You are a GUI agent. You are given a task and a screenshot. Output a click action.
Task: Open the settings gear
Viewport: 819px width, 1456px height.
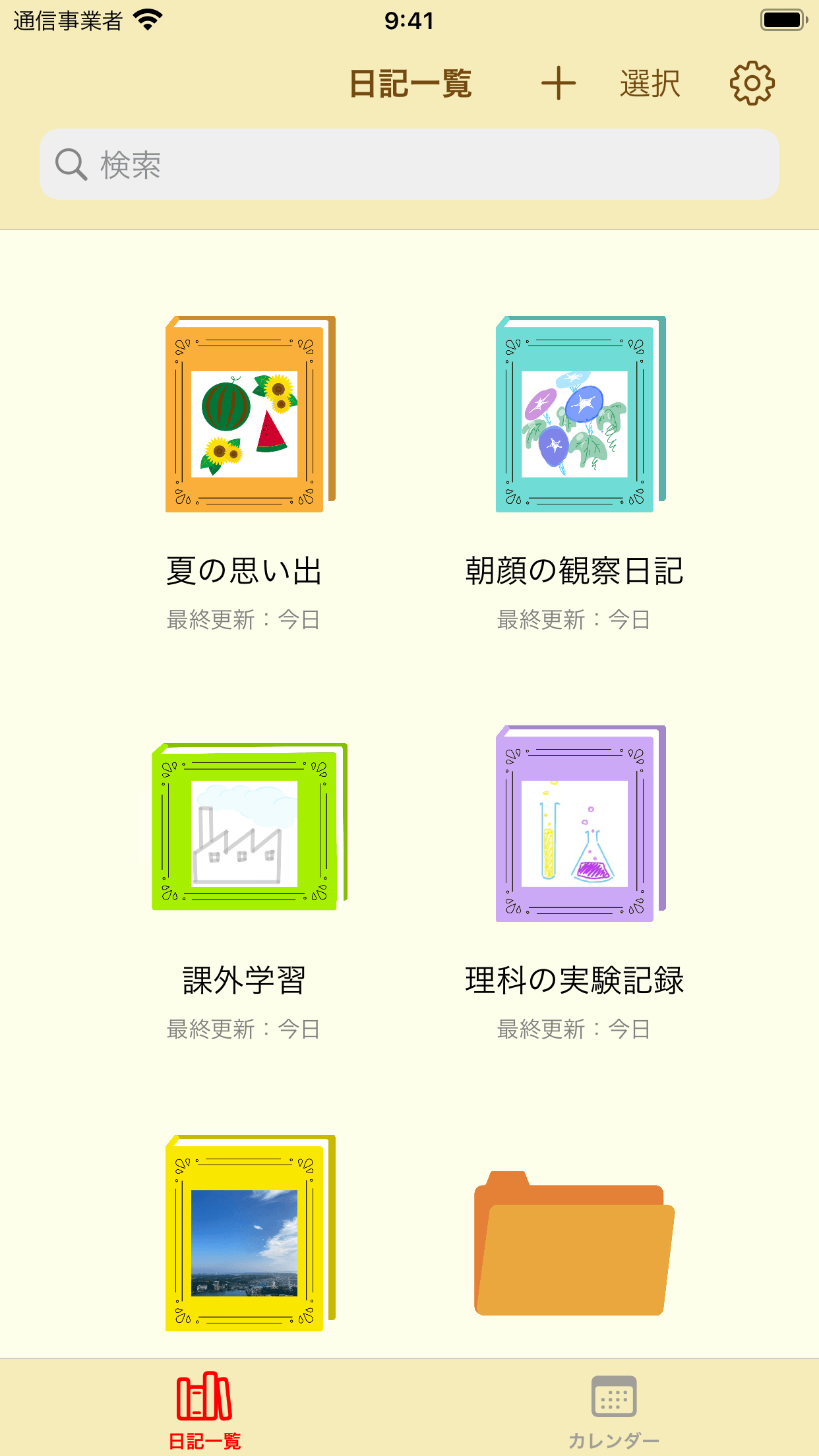752,84
